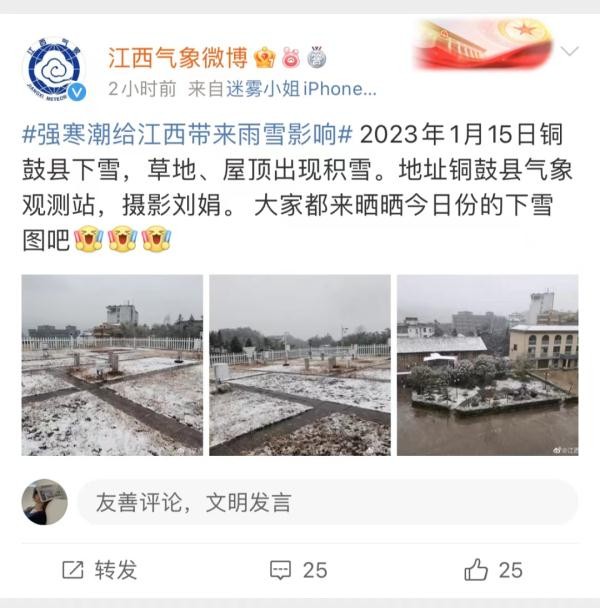Open 江西气象微博 profile avatar
The image size is (600, 608).
coord(53,68)
